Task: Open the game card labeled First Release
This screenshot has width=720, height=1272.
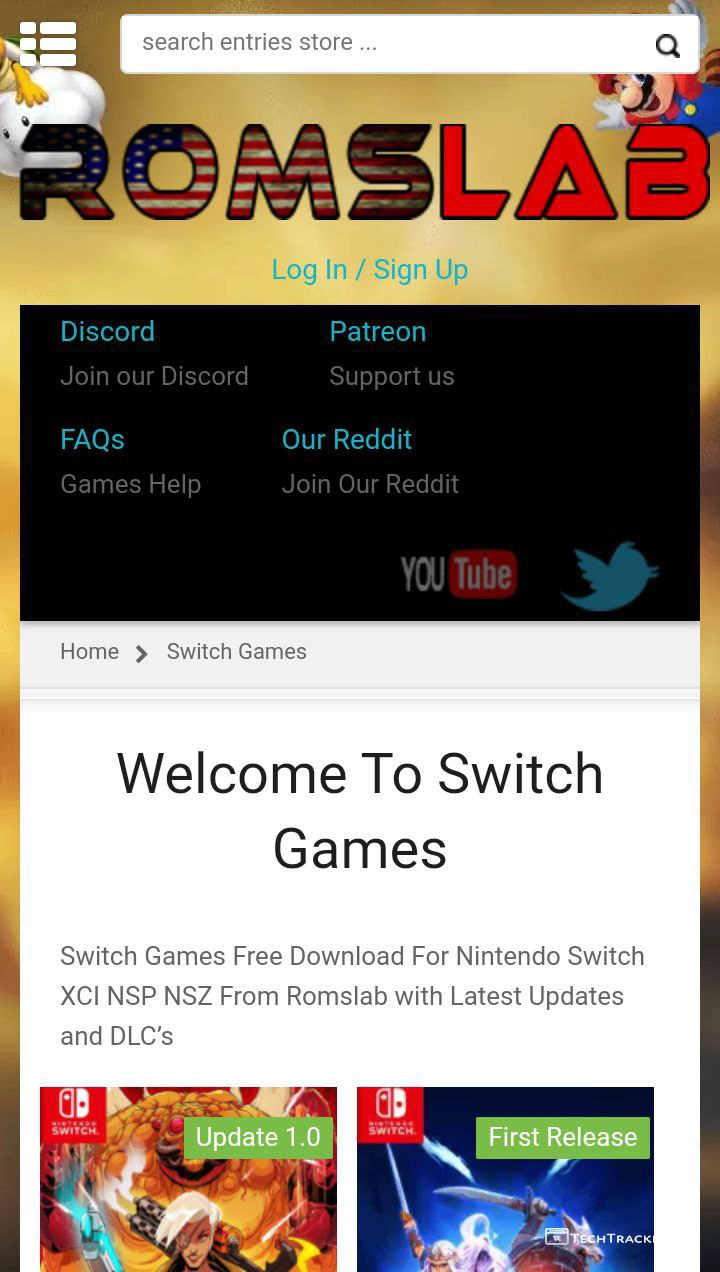Action: (505, 1190)
